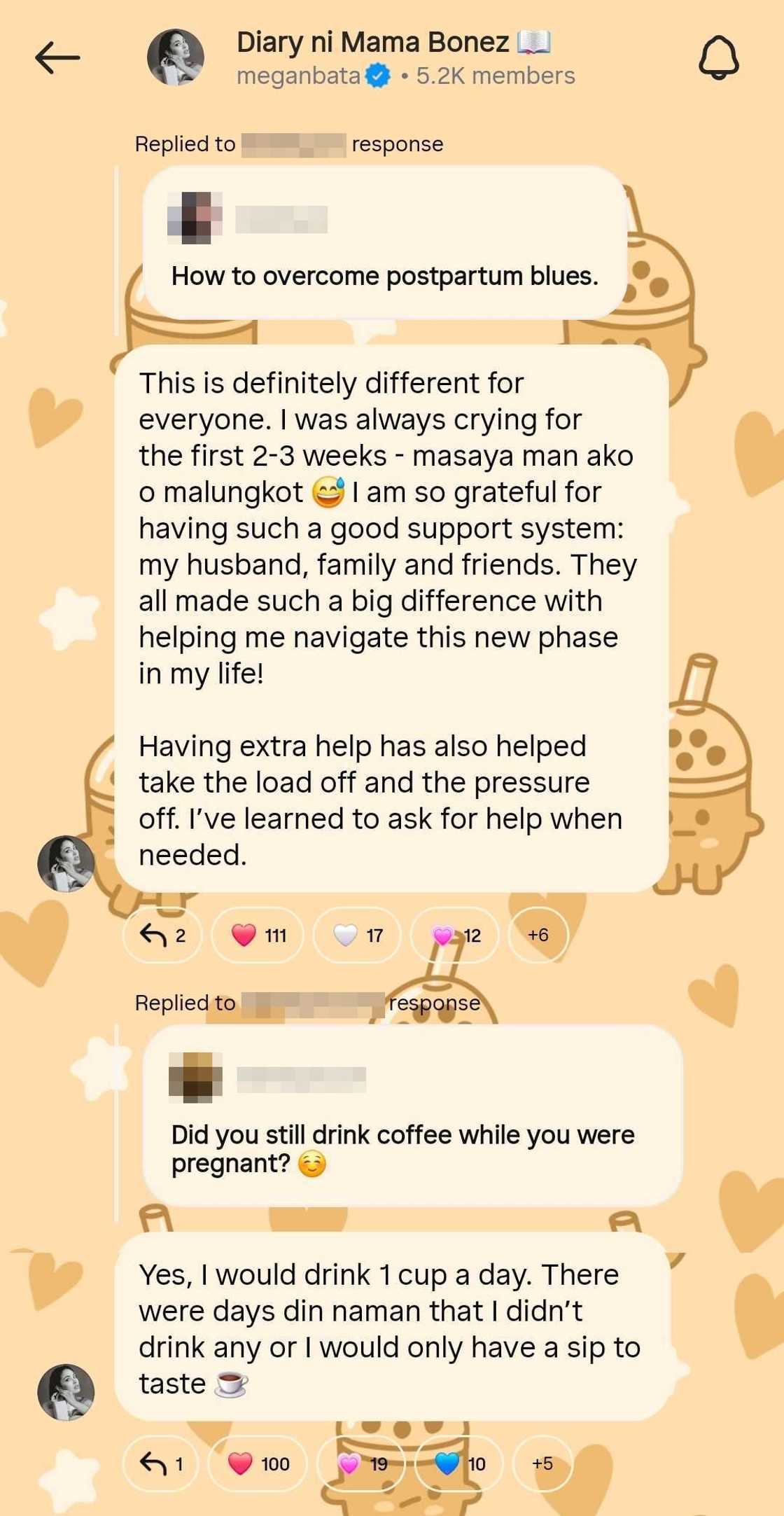The image size is (784, 1516).
Task: Open sender avatar beside the coffee message
Action: (x=66, y=1392)
